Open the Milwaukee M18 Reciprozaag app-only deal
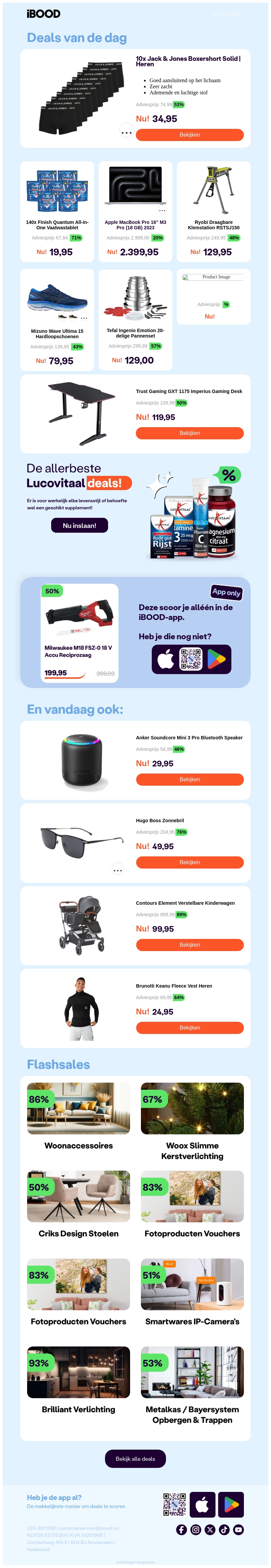 tap(79, 632)
